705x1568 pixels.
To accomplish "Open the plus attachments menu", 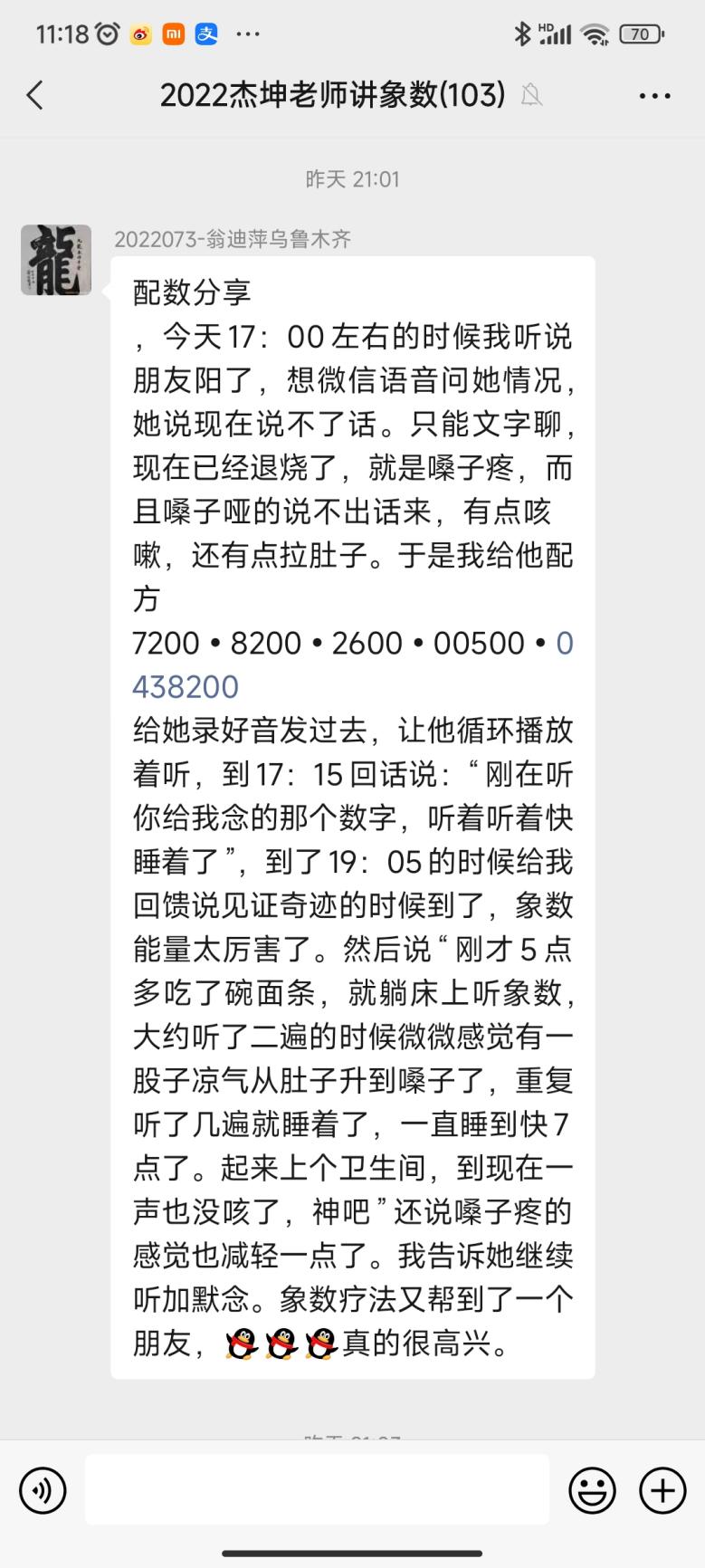I will click(662, 1489).
